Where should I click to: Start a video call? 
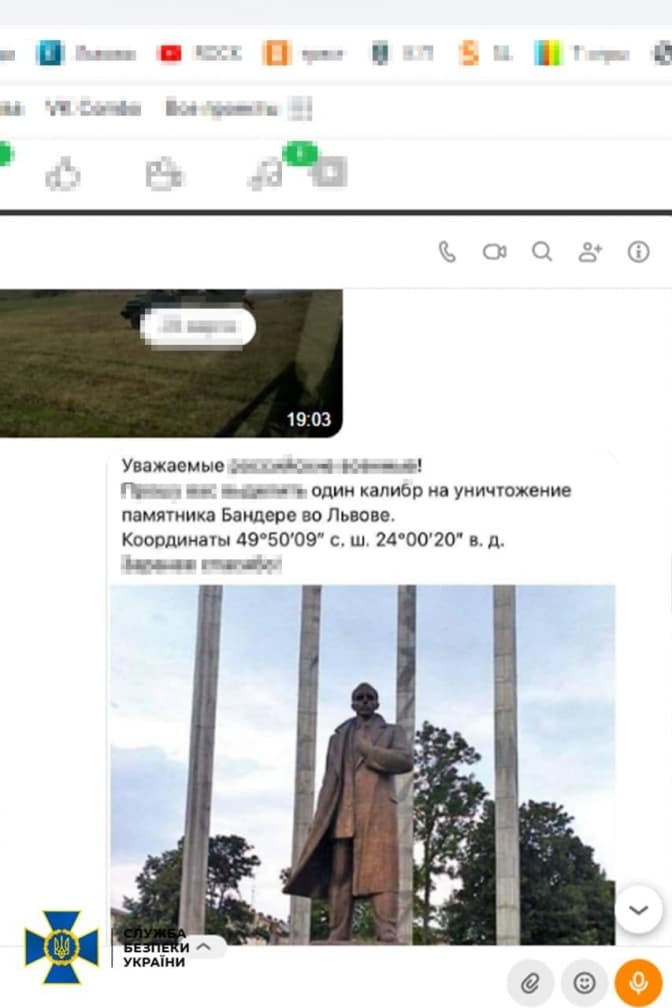point(494,252)
